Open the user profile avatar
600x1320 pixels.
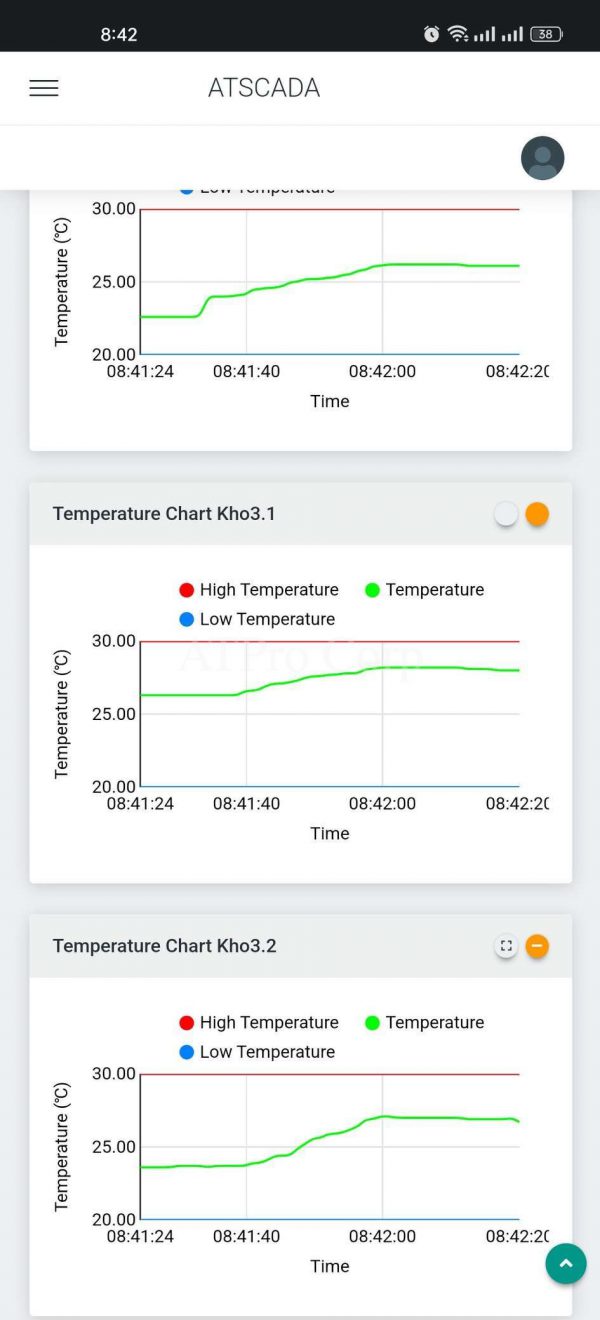coord(542,158)
